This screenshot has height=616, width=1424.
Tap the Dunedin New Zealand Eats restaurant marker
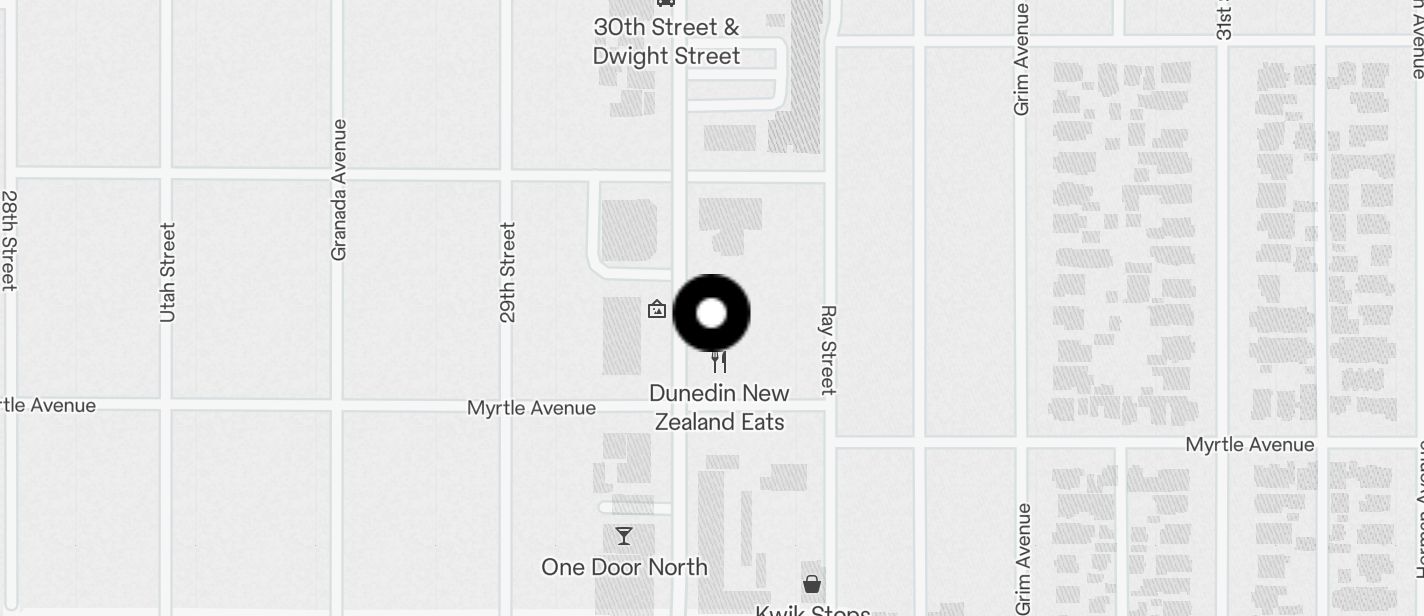[x=719, y=362]
